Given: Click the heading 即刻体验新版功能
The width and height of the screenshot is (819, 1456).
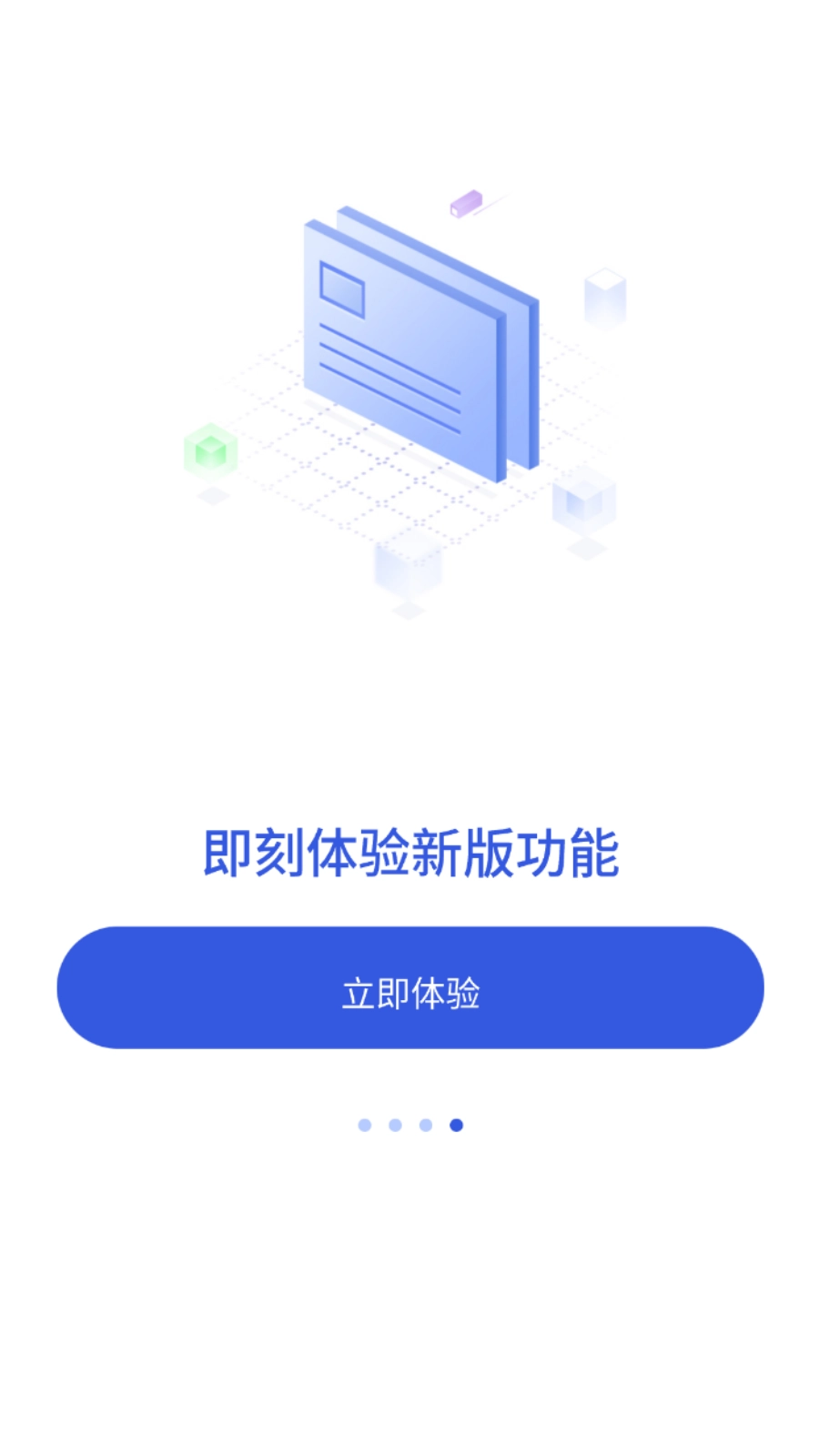Looking at the screenshot, I should [409, 851].
